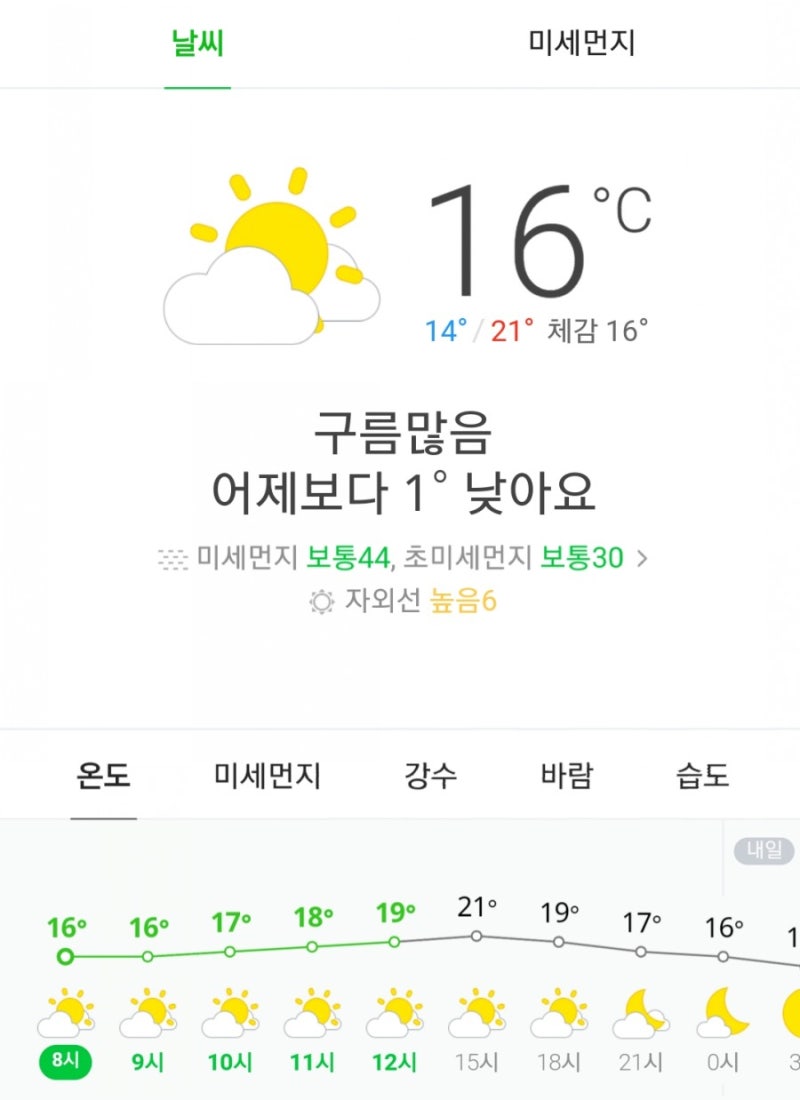Switch hourly forecast to 바람
Screen dimensions: 800x1100
tap(566, 775)
